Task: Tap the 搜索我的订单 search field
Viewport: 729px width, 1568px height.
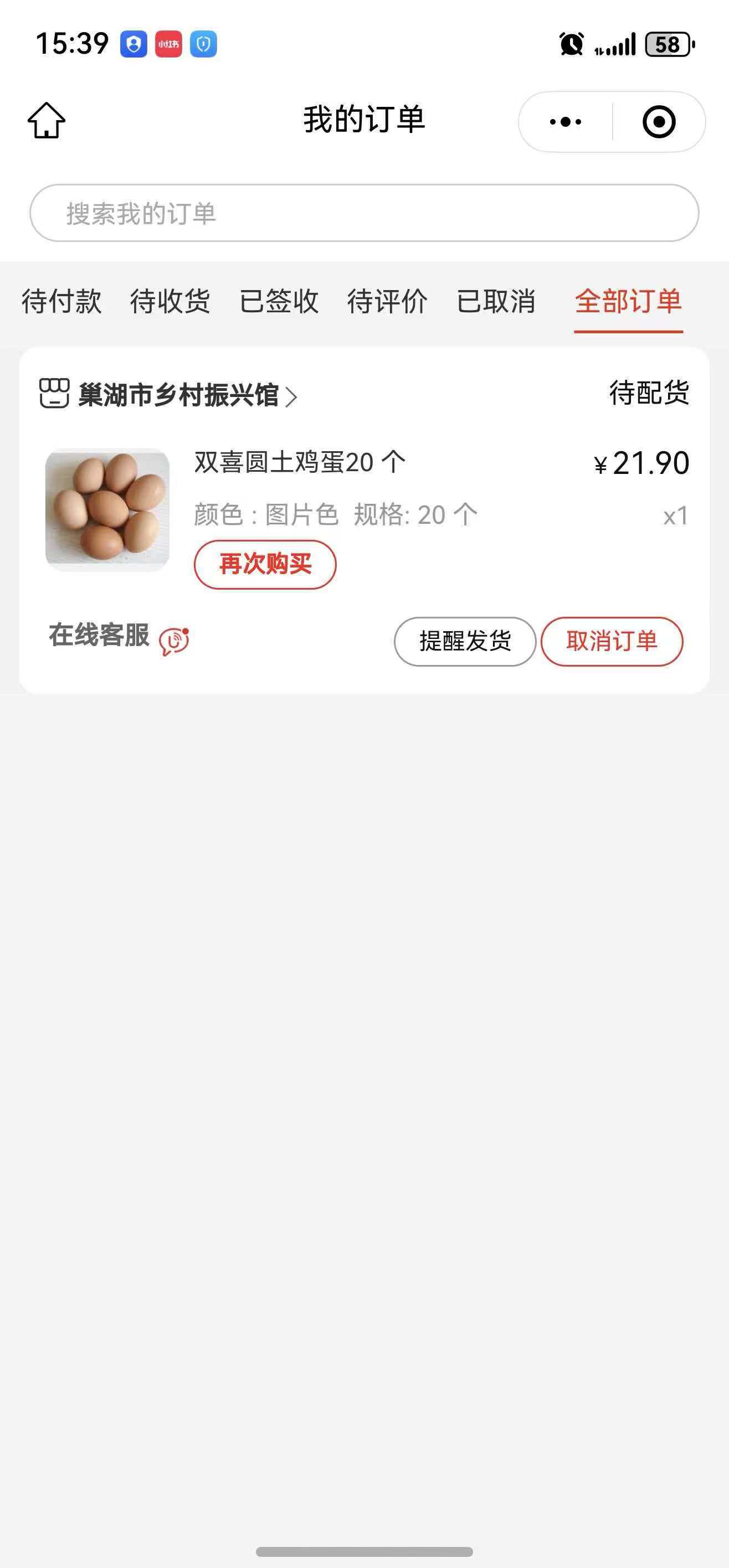Action: tap(364, 213)
